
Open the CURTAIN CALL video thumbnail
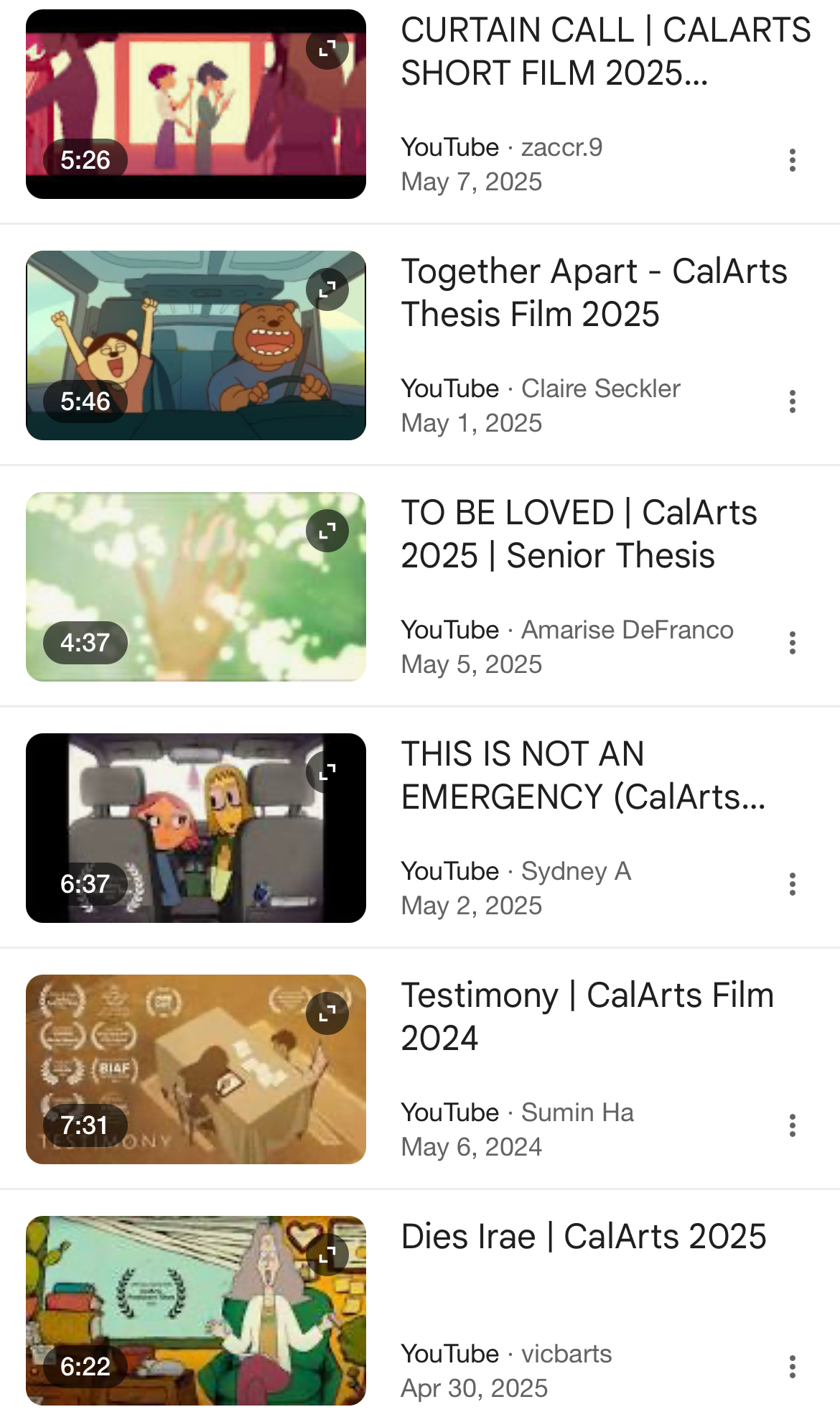(195, 104)
